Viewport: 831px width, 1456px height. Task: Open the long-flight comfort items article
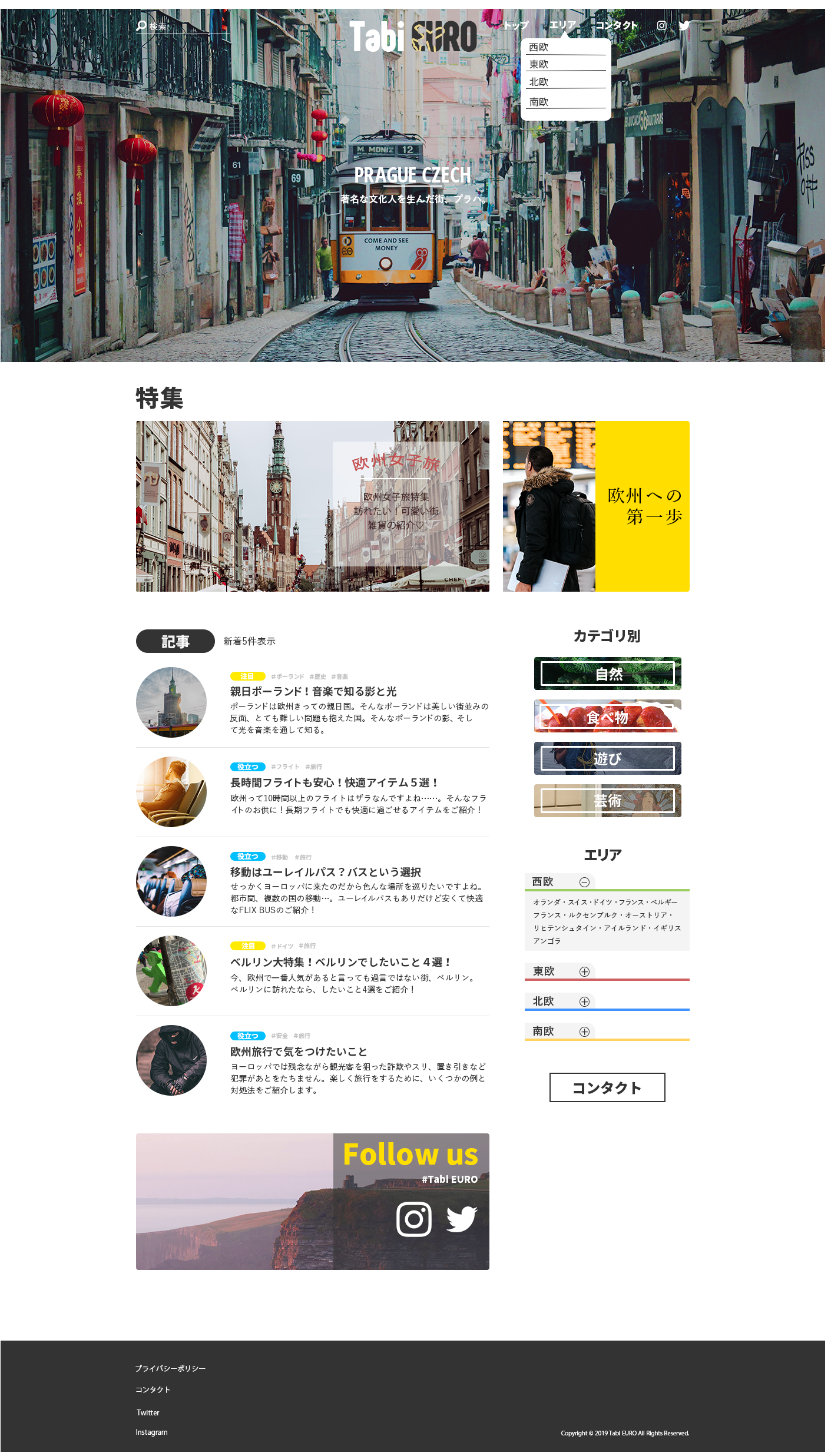point(334,782)
